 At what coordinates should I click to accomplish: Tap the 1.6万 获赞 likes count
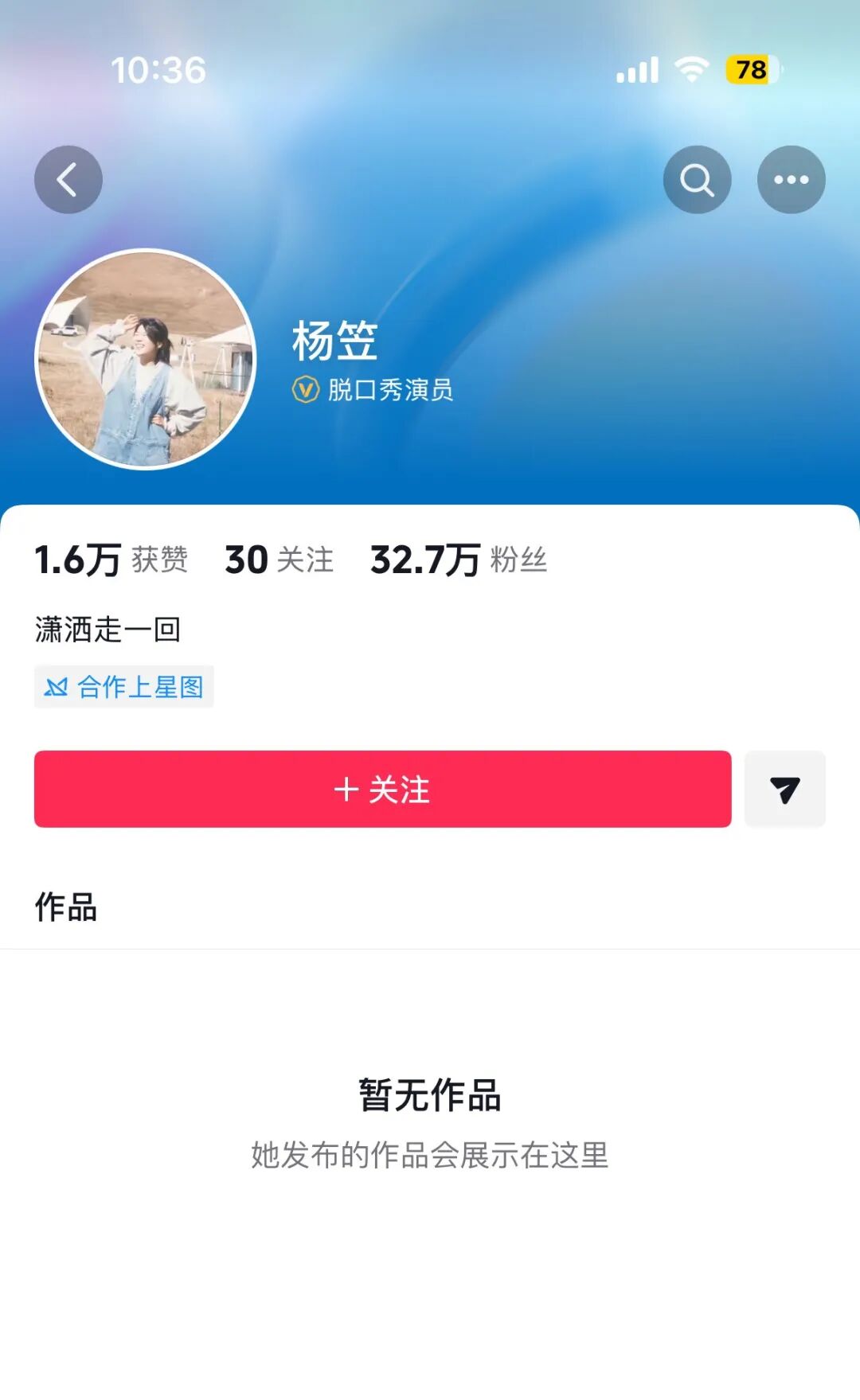111,560
